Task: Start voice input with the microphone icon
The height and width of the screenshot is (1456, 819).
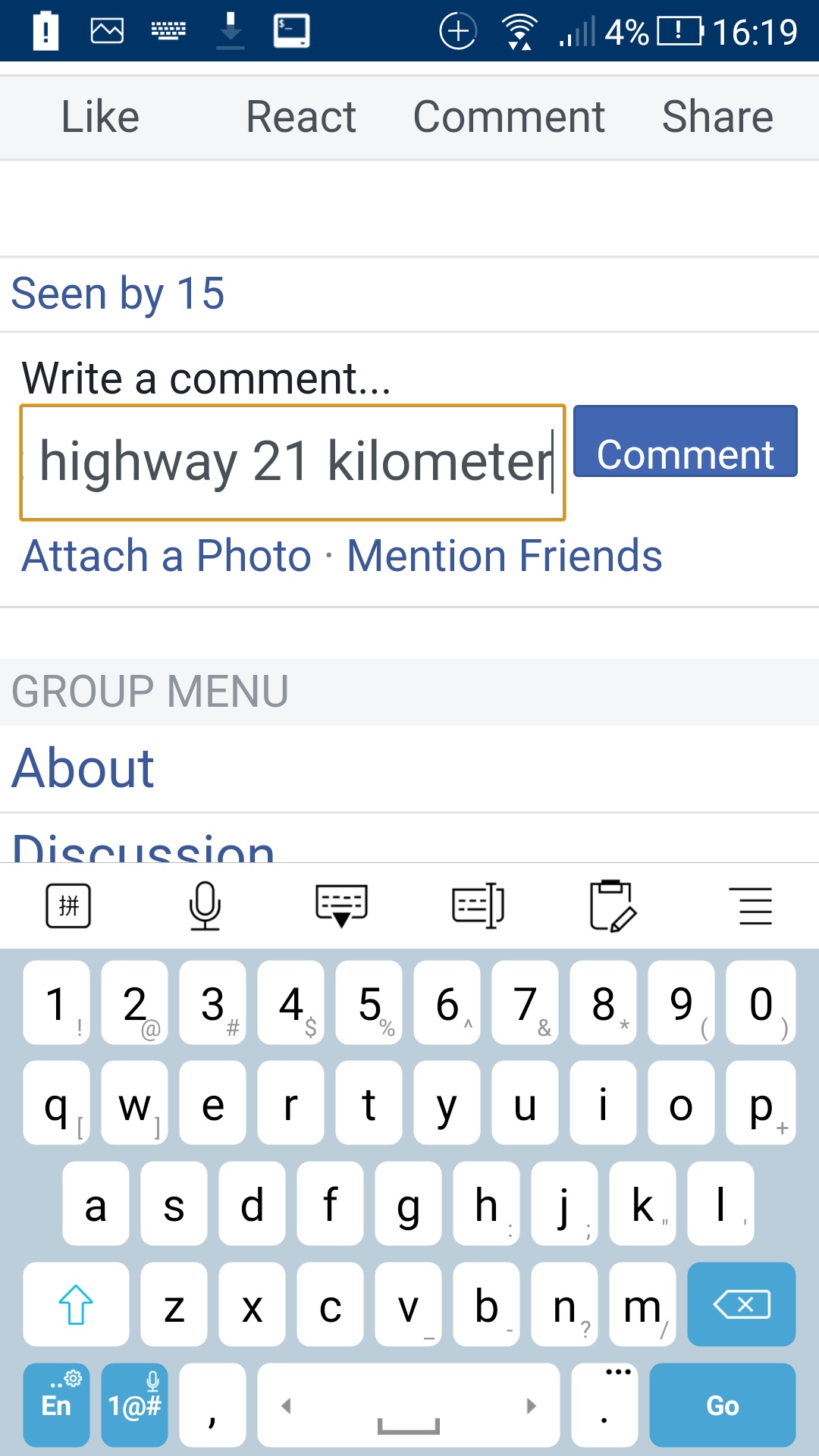Action: coord(205,905)
